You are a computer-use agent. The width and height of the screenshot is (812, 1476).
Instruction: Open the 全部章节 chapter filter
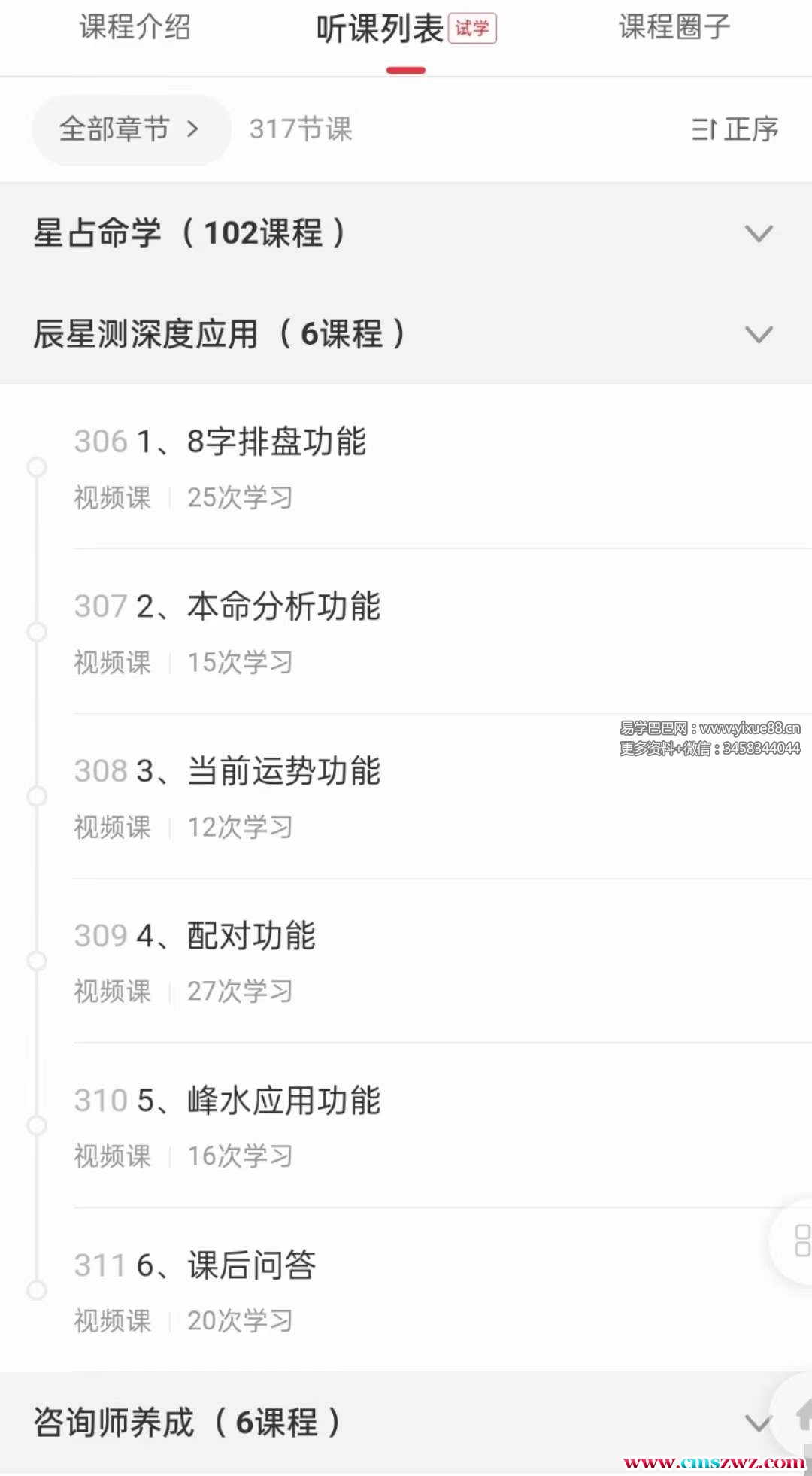coord(130,129)
